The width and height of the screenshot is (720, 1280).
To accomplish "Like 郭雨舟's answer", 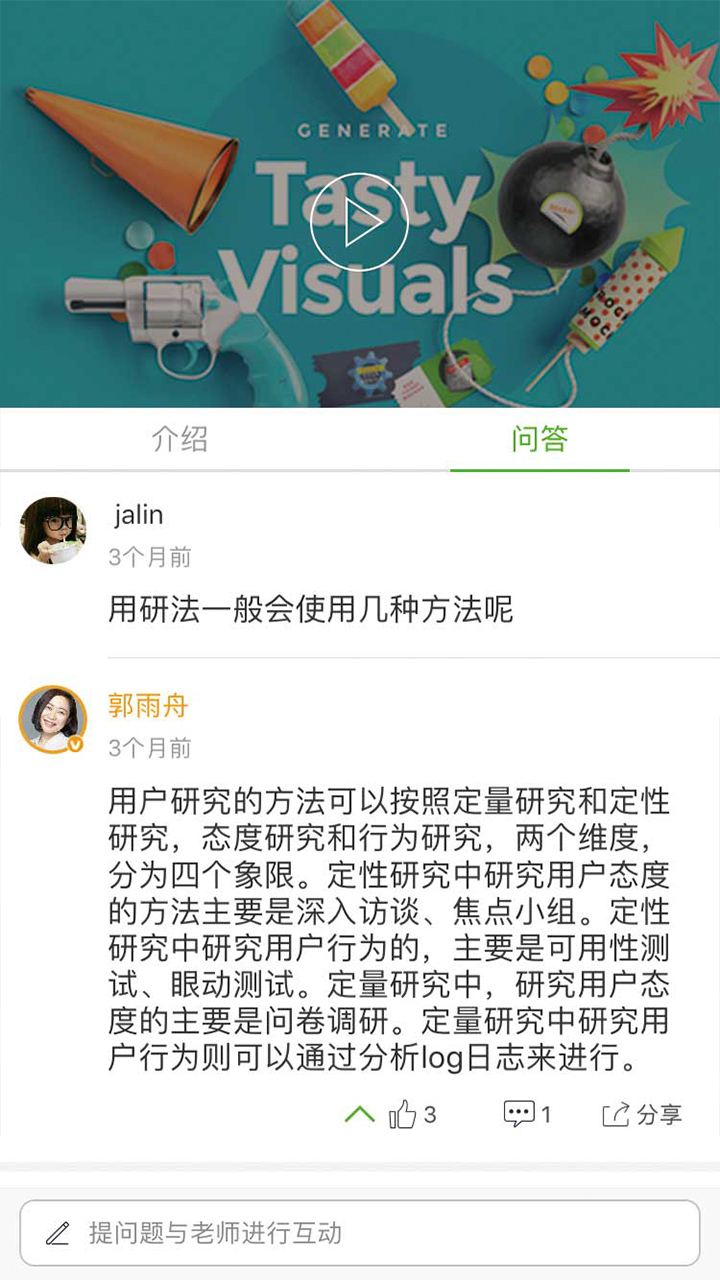I will point(412,1114).
